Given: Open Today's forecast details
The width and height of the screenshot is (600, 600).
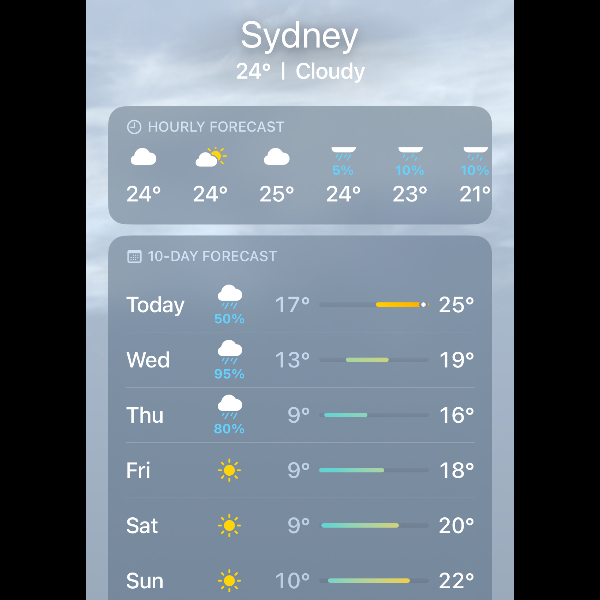Looking at the screenshot, I should coord(300,305).
